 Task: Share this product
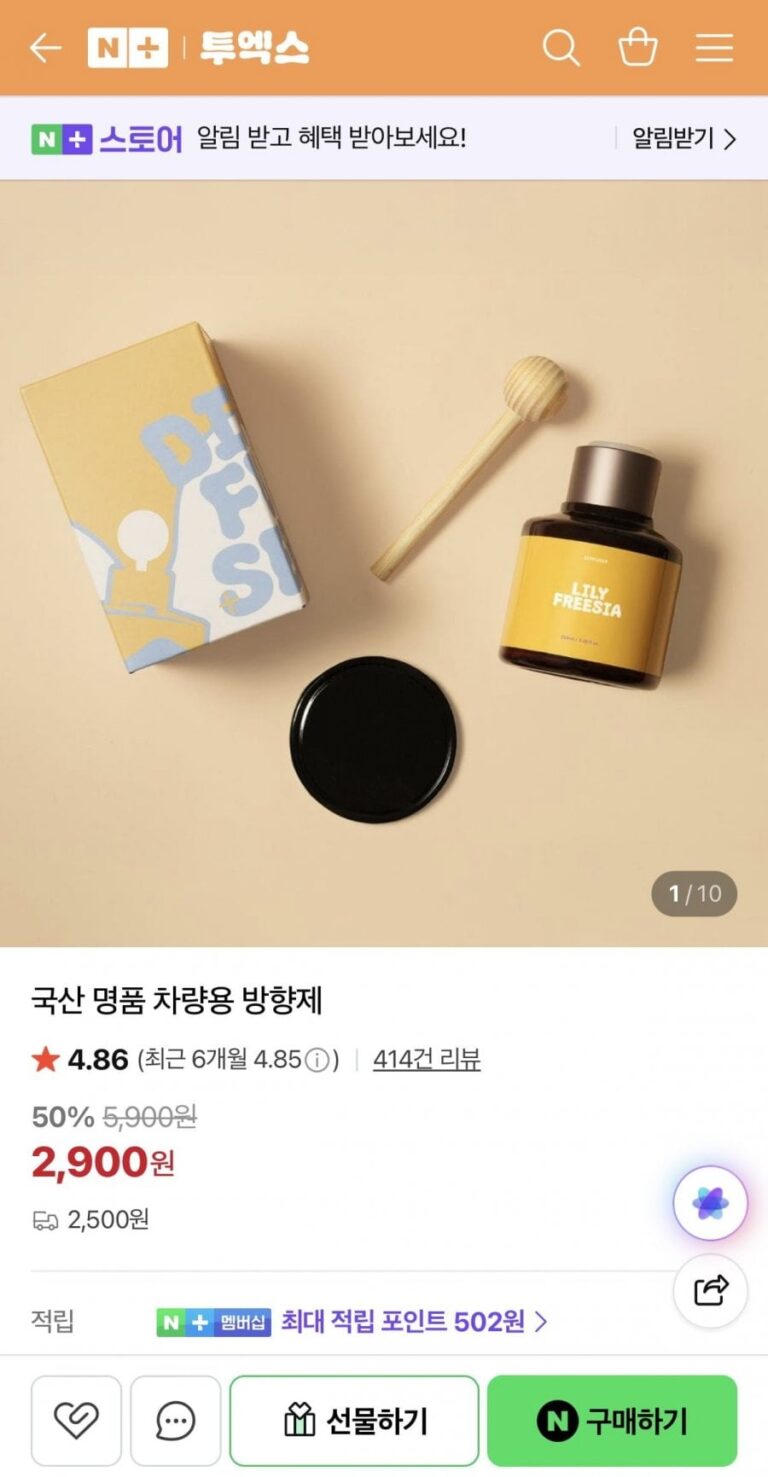(710, 1291)
